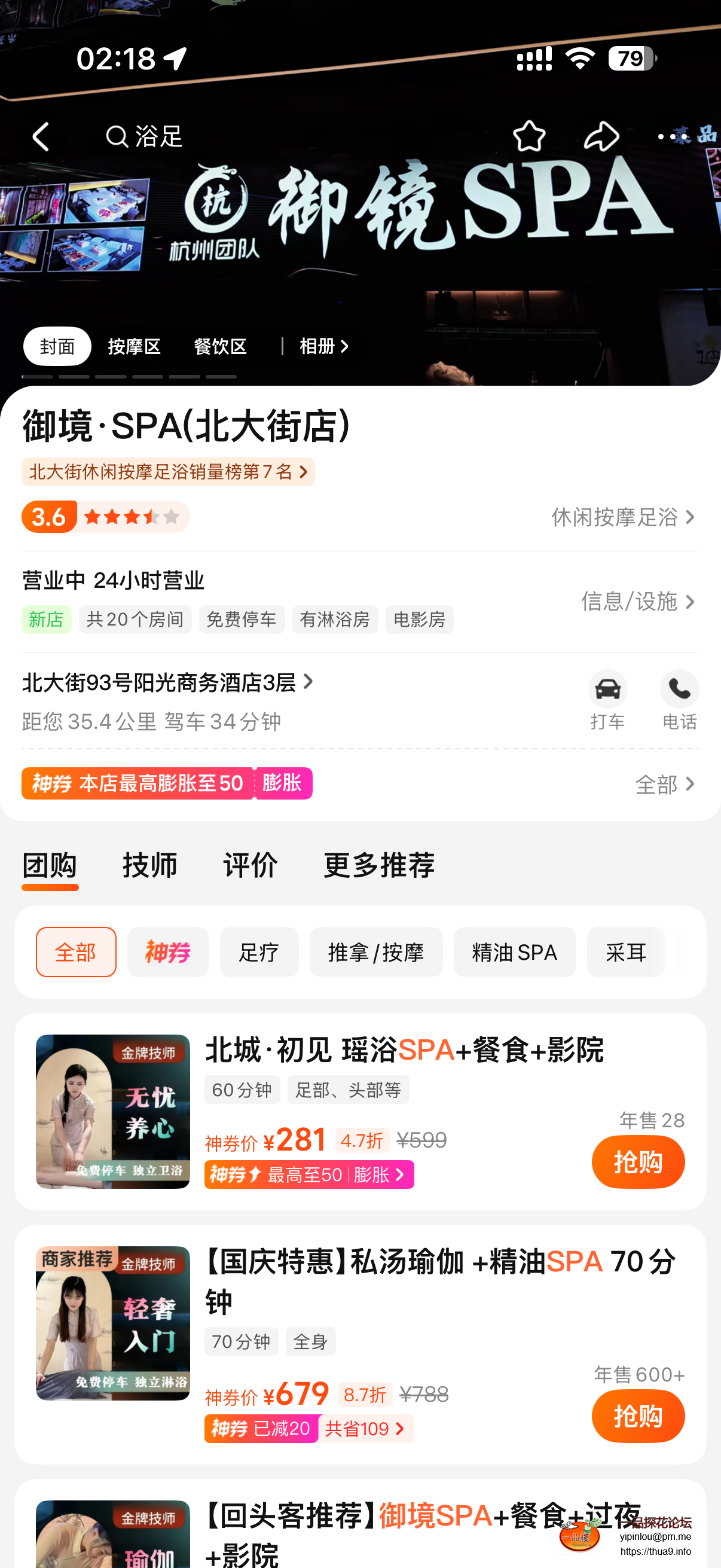Select the 足疗 filter chip
721x1568 pixels.
pyautogui.click(x=259, y=952)
